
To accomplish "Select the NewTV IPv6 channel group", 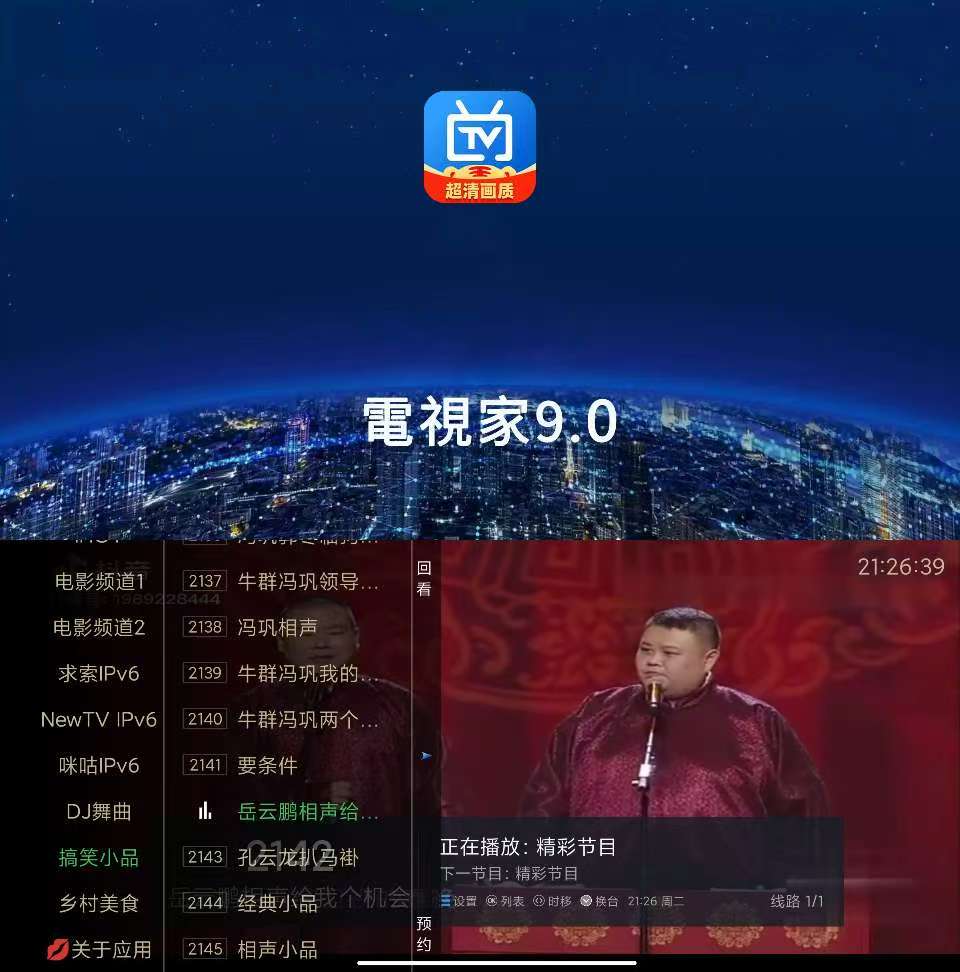I will (x=97, y=719).
